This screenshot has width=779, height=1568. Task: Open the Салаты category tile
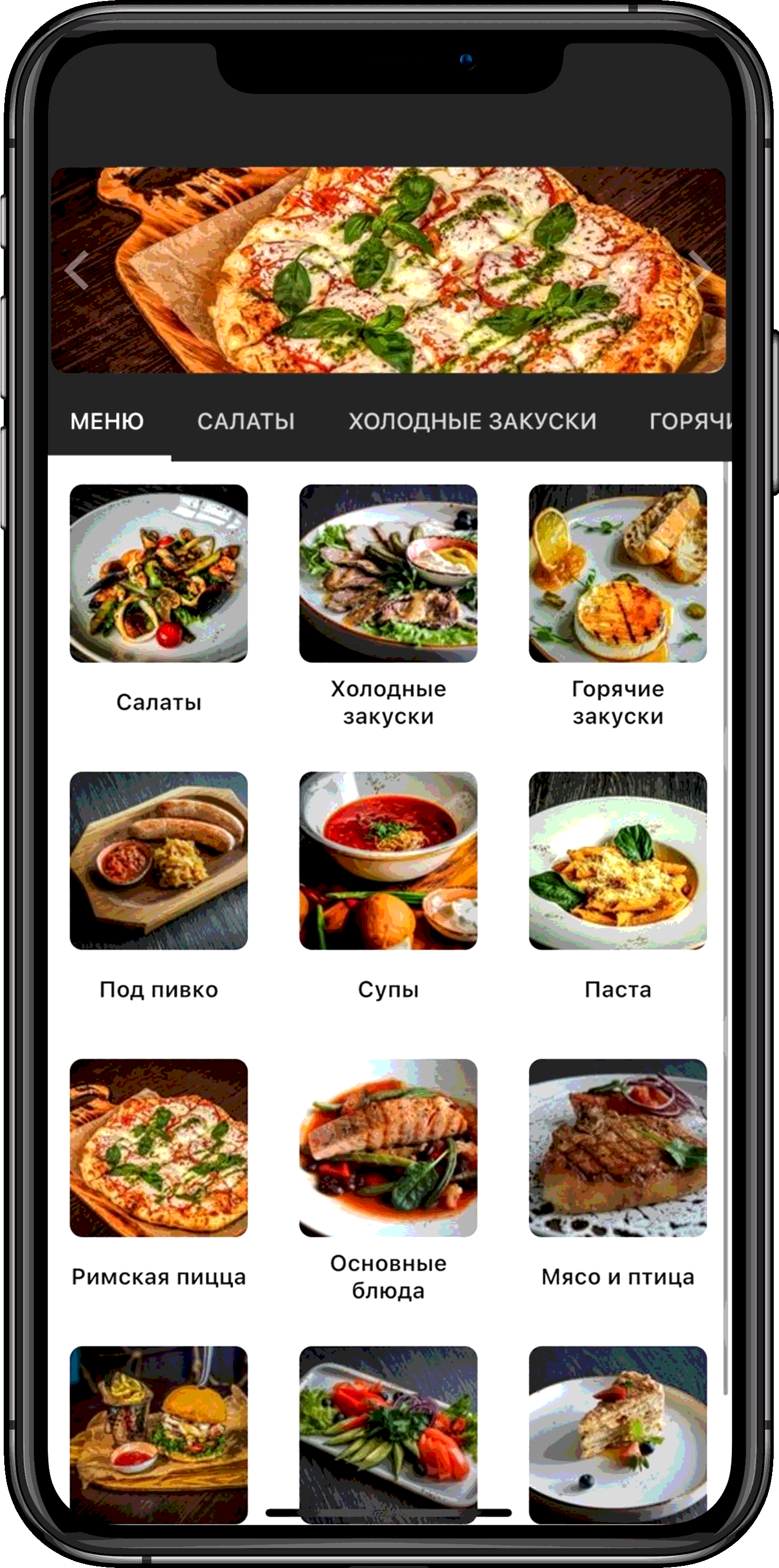(159, 573)
